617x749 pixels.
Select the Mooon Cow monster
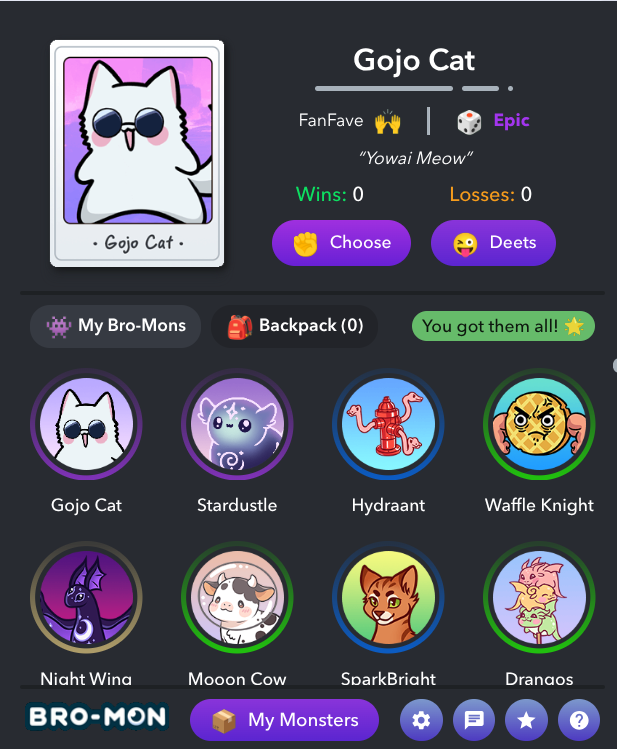tap(237, 599)
